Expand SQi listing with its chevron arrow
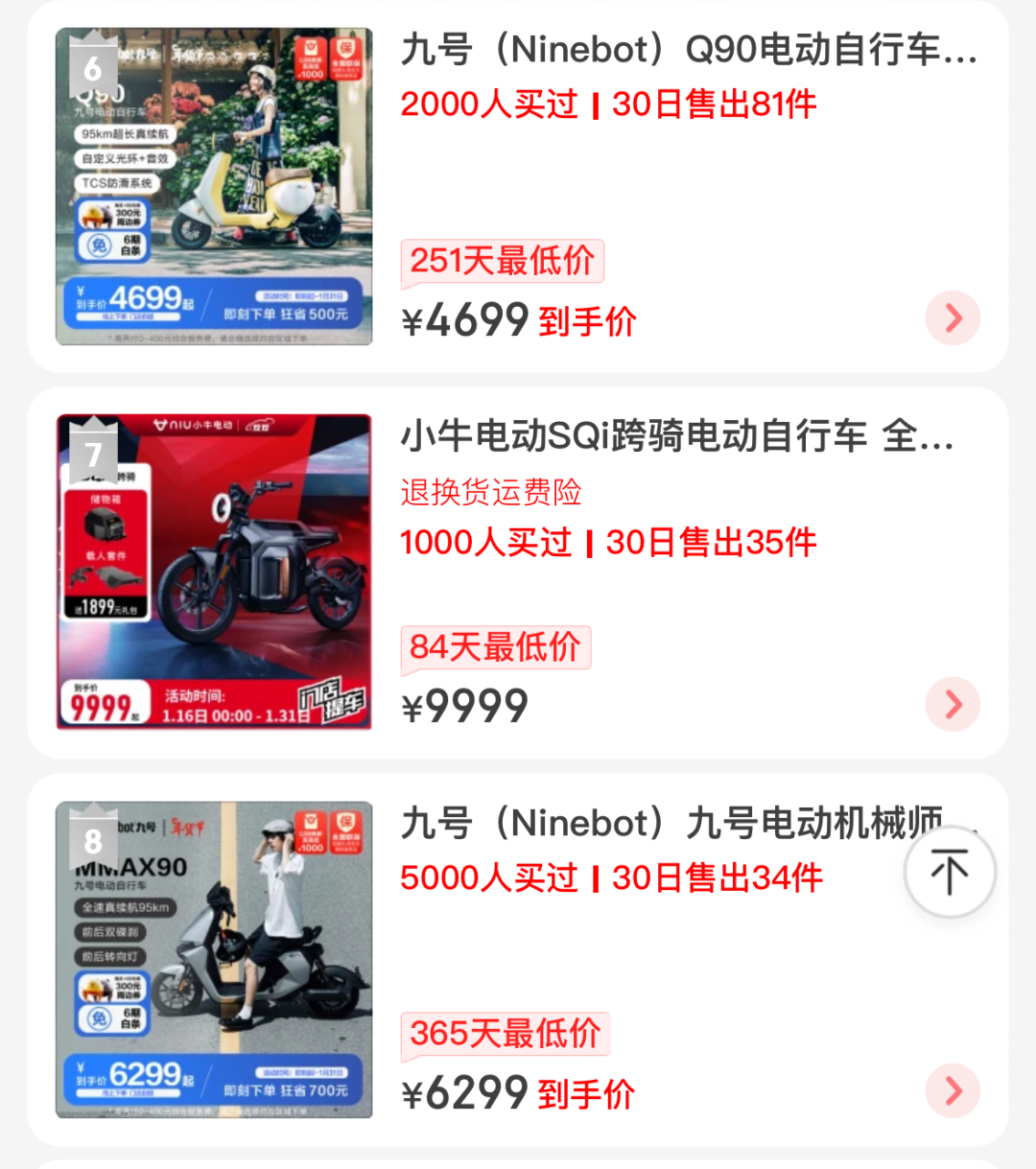This screenshot has width=1036, height=1169. pyautogui.click(x=952, y=705)
